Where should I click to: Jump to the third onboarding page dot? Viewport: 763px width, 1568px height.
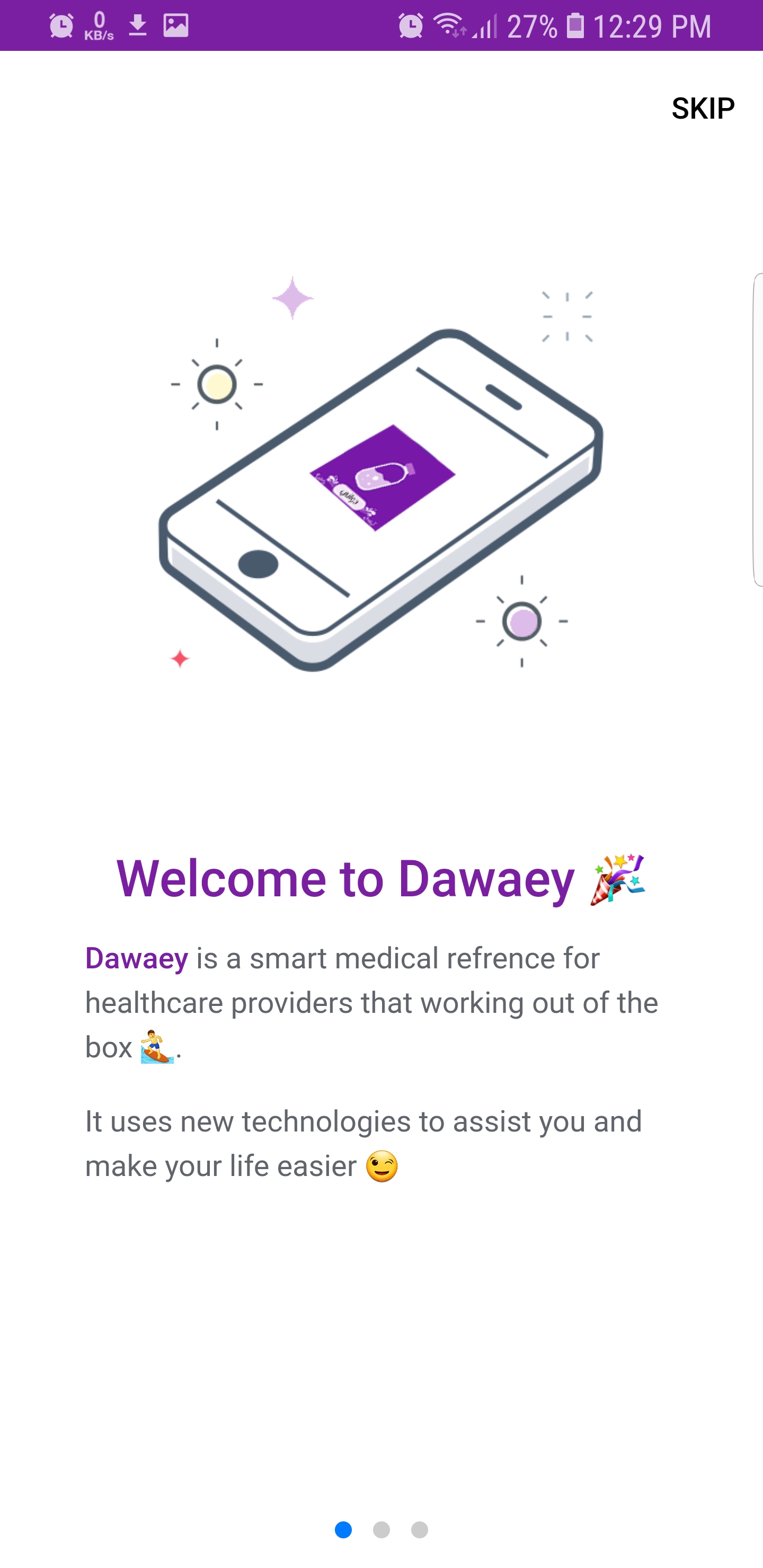click(x=420, y=1530)
